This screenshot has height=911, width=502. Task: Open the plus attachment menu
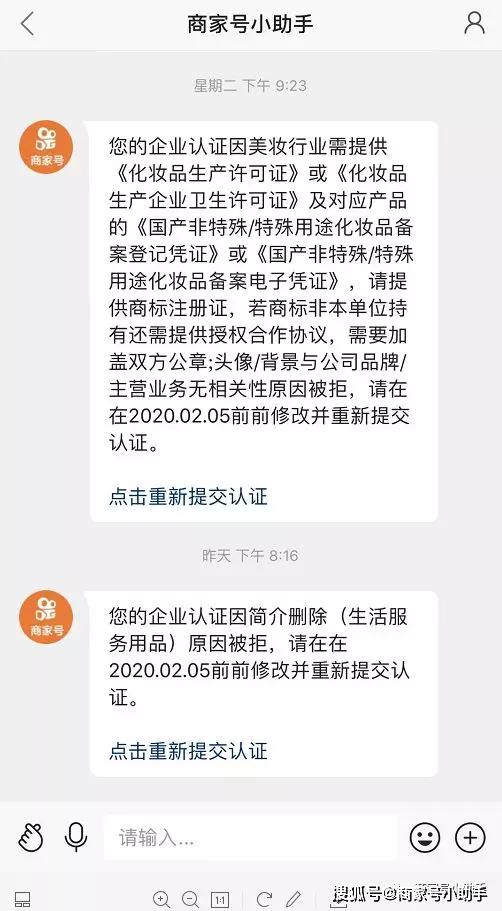tap(470, 837)
